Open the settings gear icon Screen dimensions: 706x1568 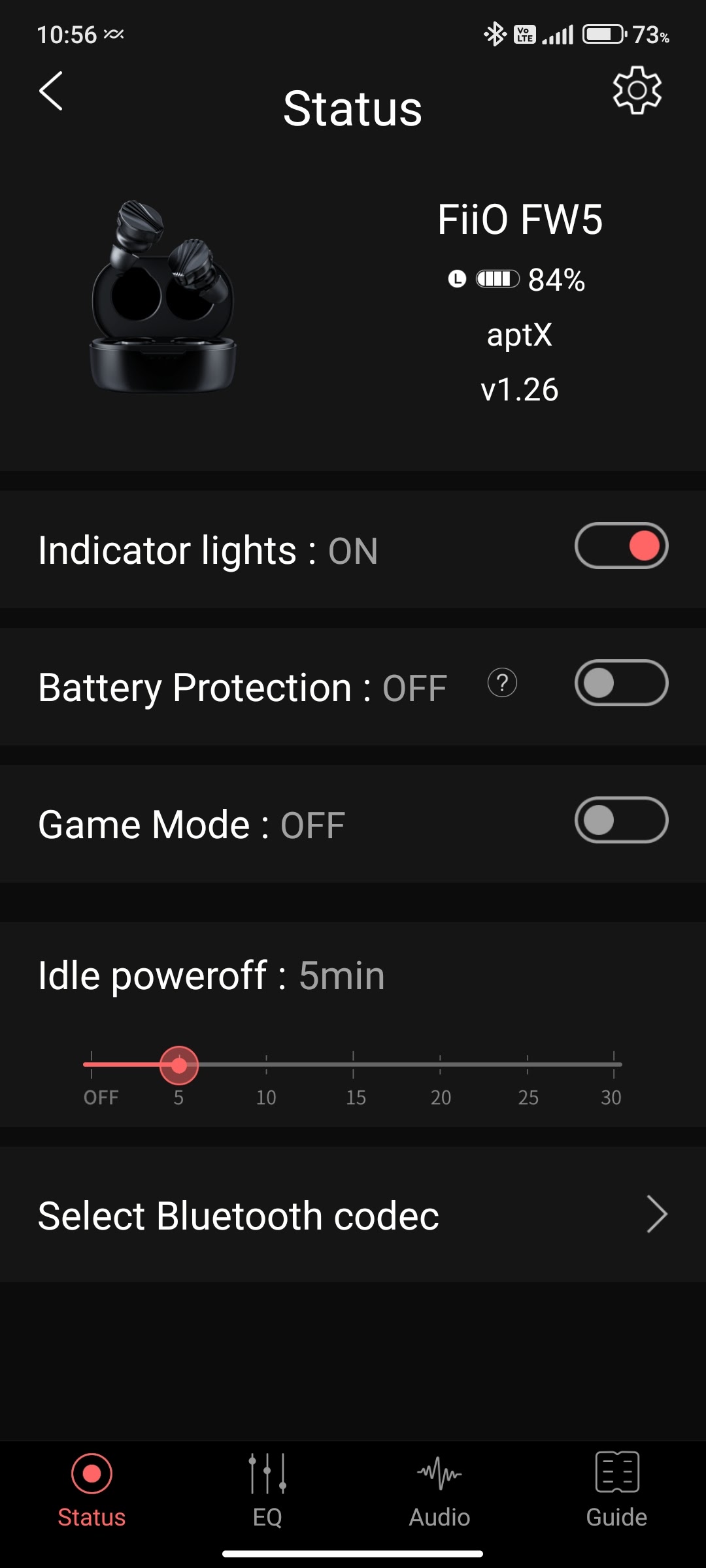pos(637,90)
